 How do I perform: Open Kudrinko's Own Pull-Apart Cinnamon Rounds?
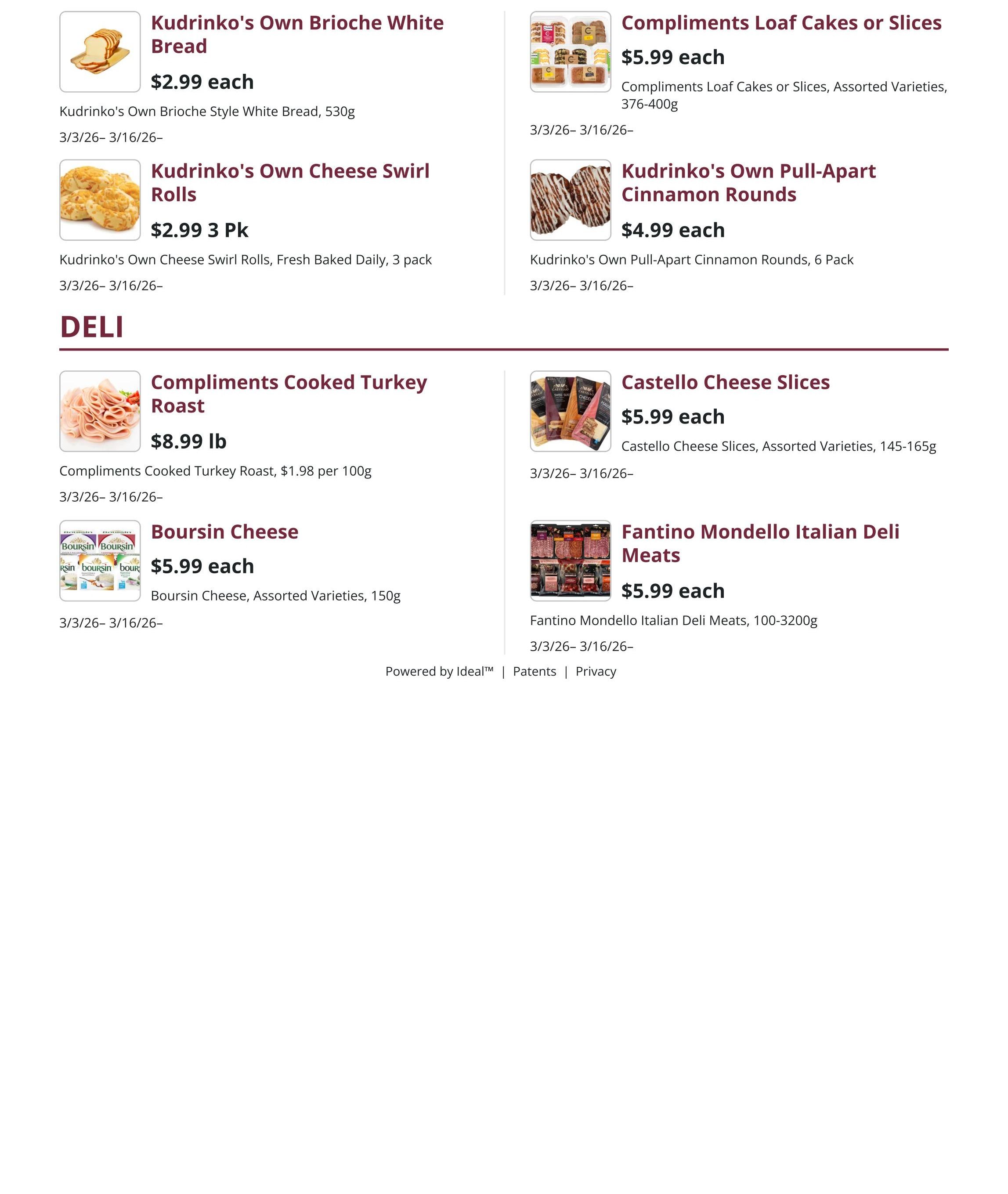tap(748, 182)
